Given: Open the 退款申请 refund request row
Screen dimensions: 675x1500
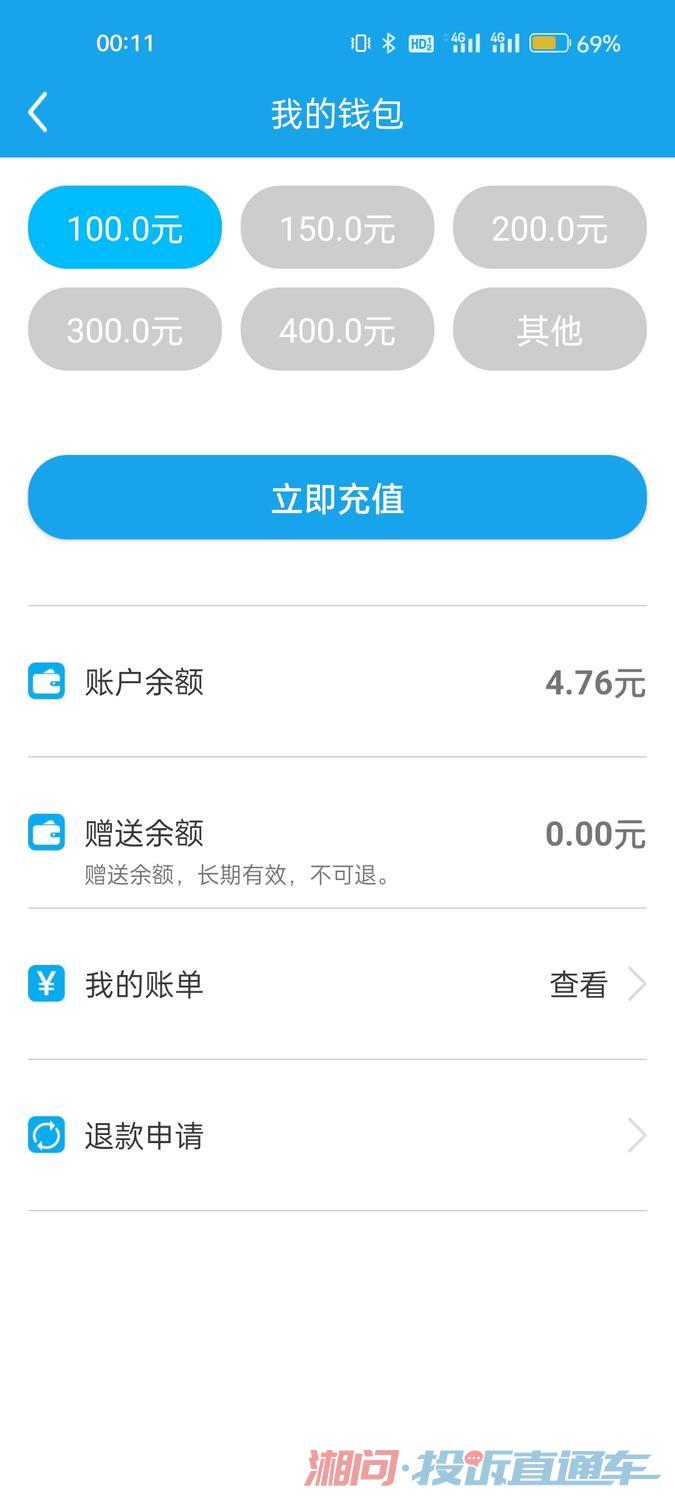Looking at the screenshot, I should tap(337, 1136).
